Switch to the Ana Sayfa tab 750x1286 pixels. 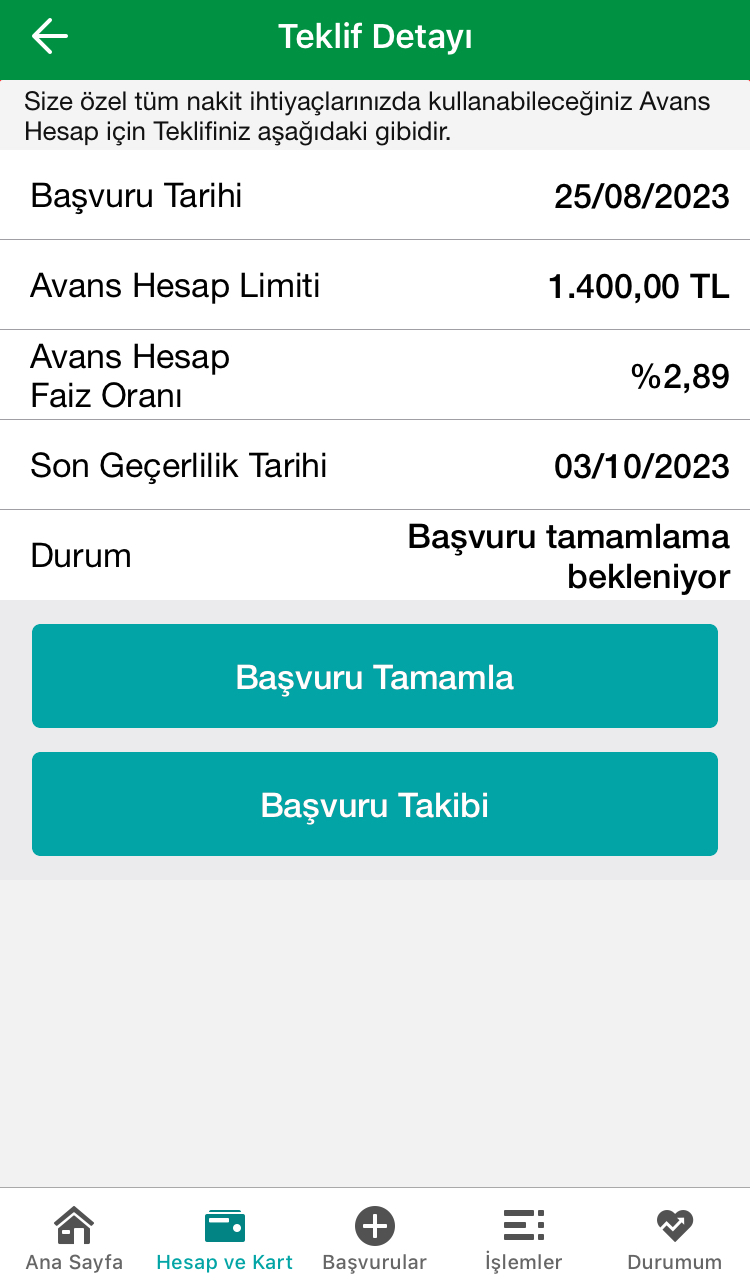coord(74,1238)
